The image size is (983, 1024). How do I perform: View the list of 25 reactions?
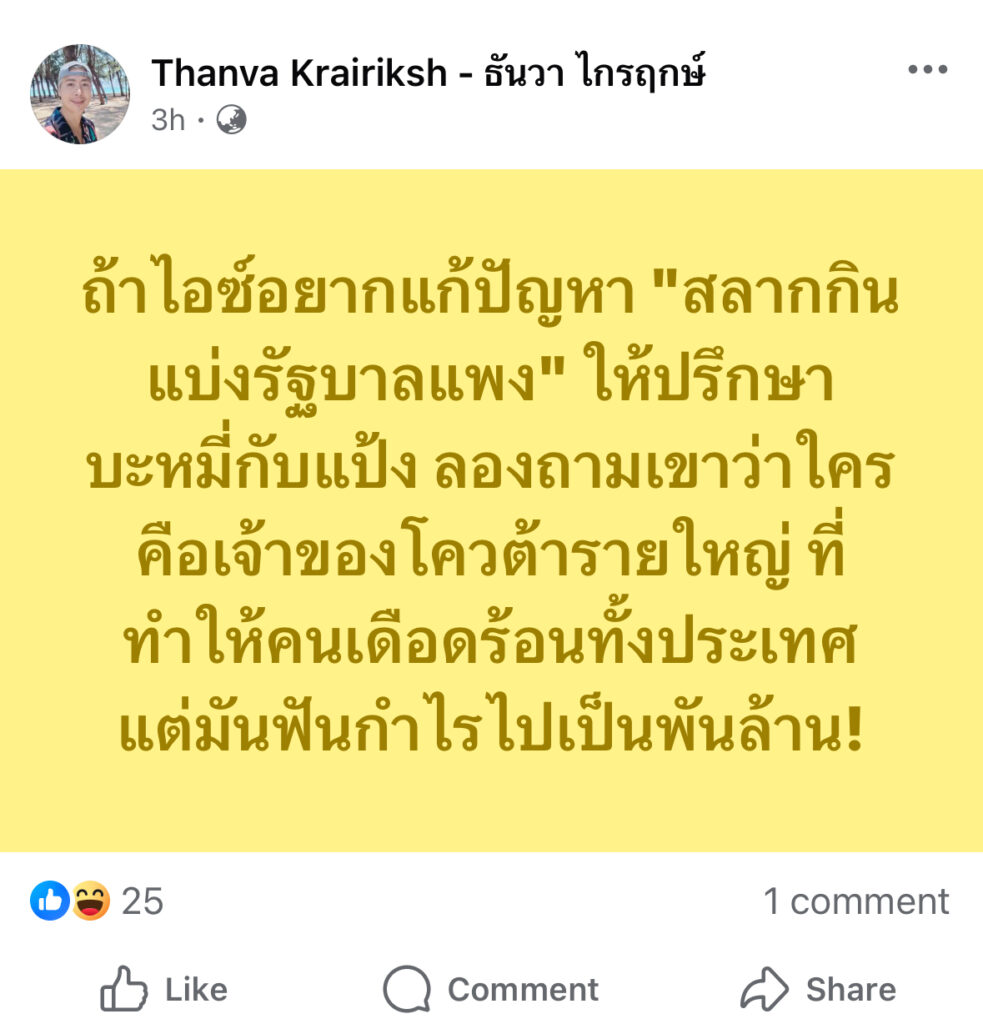coord(98,901)
